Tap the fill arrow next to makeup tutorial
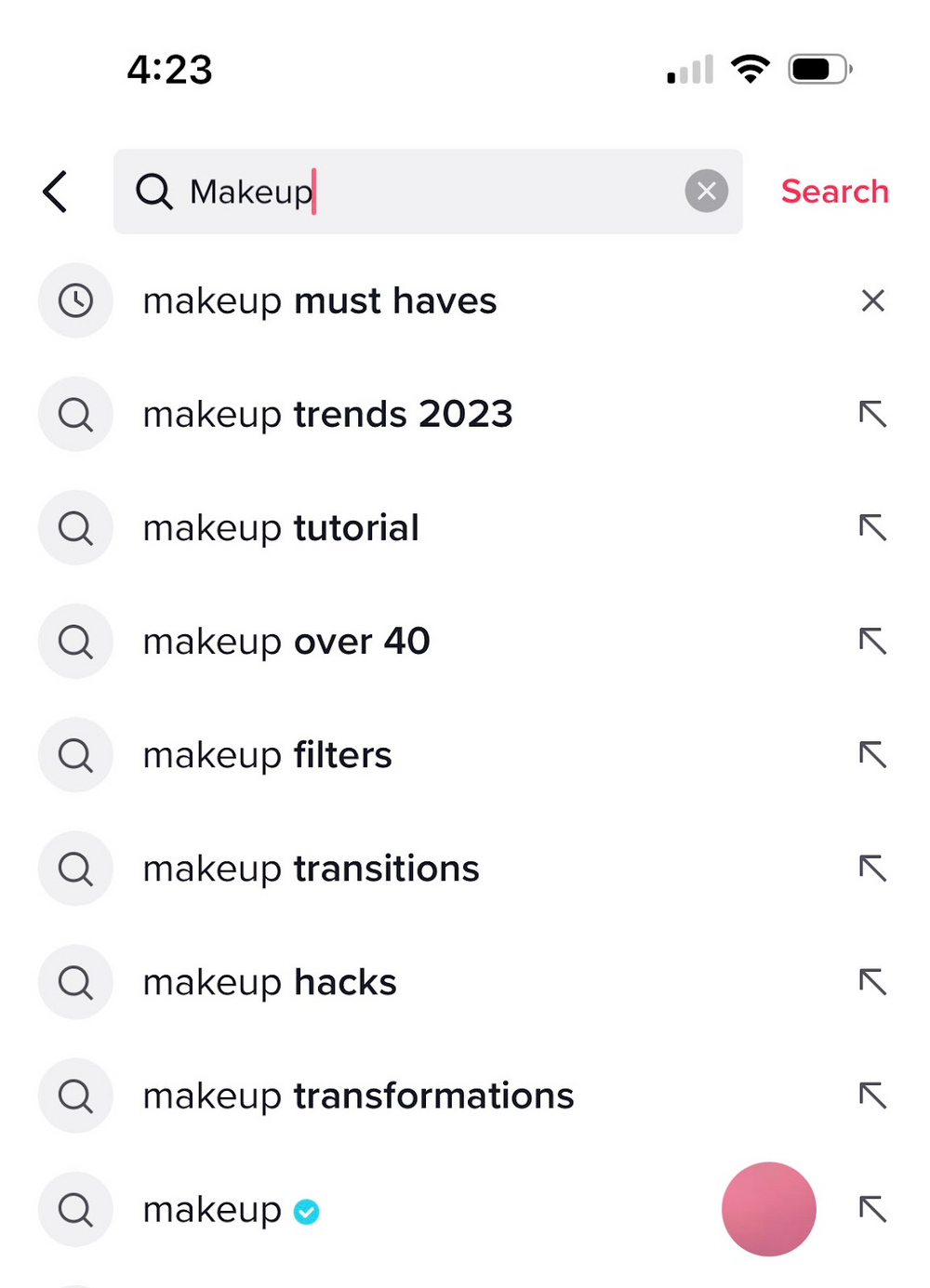 coord(872,527)
